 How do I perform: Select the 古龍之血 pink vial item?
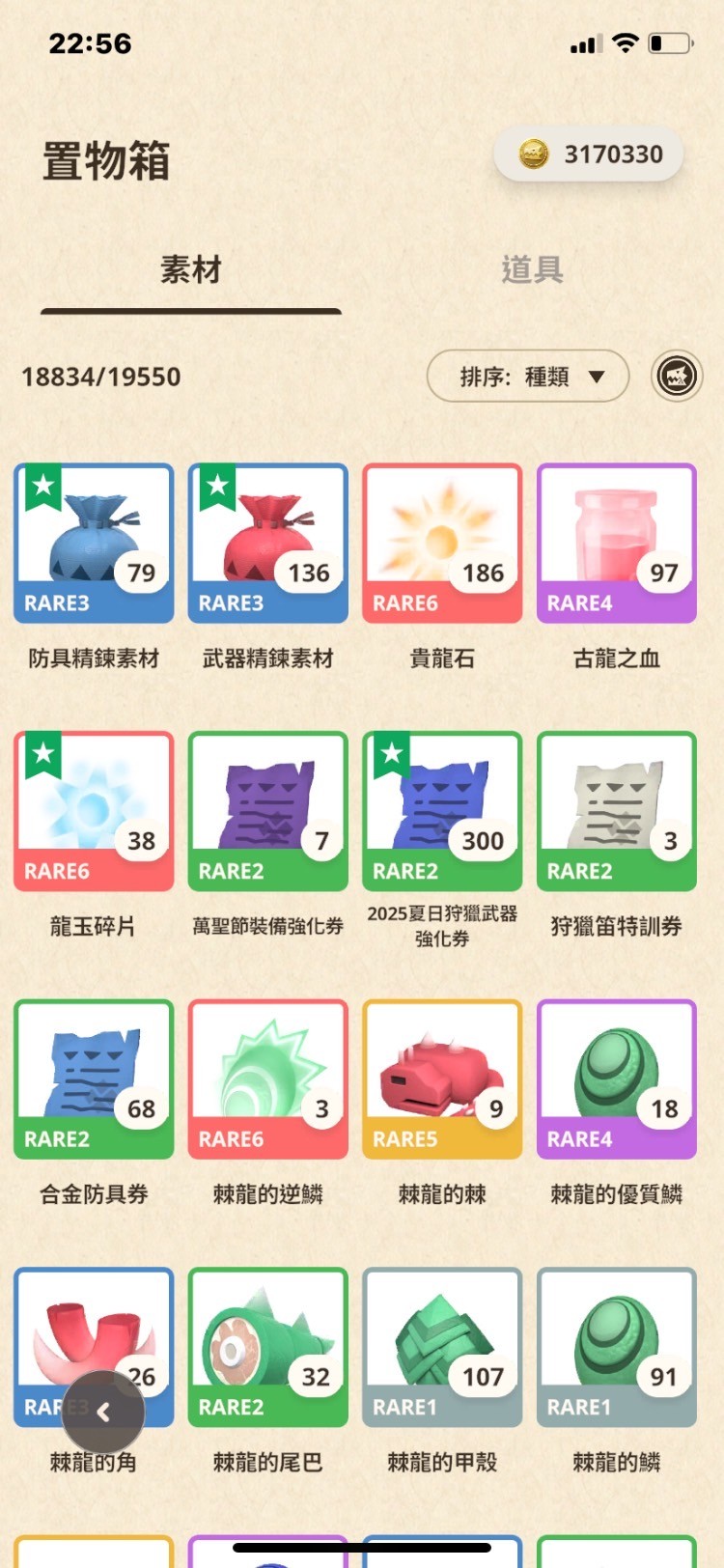(616, 543)
